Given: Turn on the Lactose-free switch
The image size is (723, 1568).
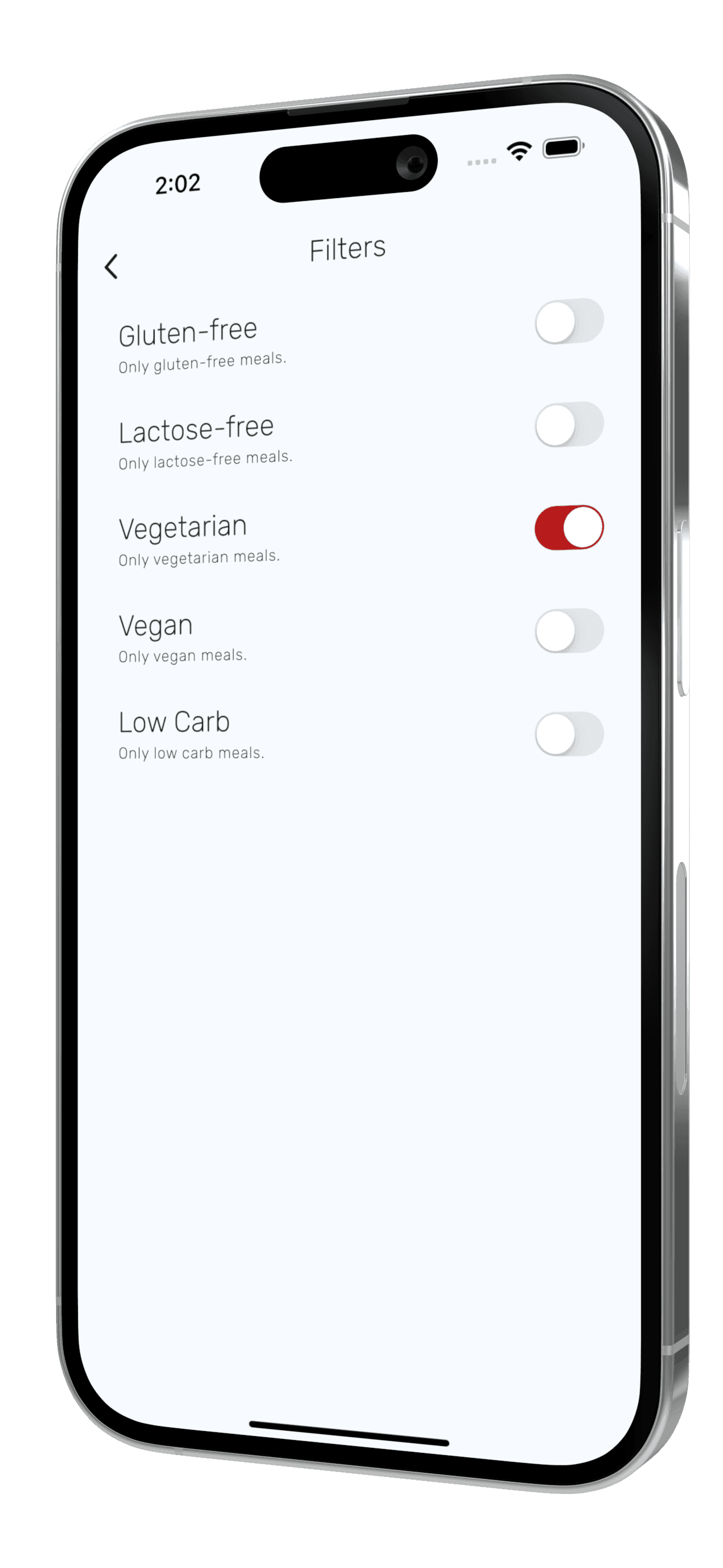Looking at the screenshot, I should point(568,425).
